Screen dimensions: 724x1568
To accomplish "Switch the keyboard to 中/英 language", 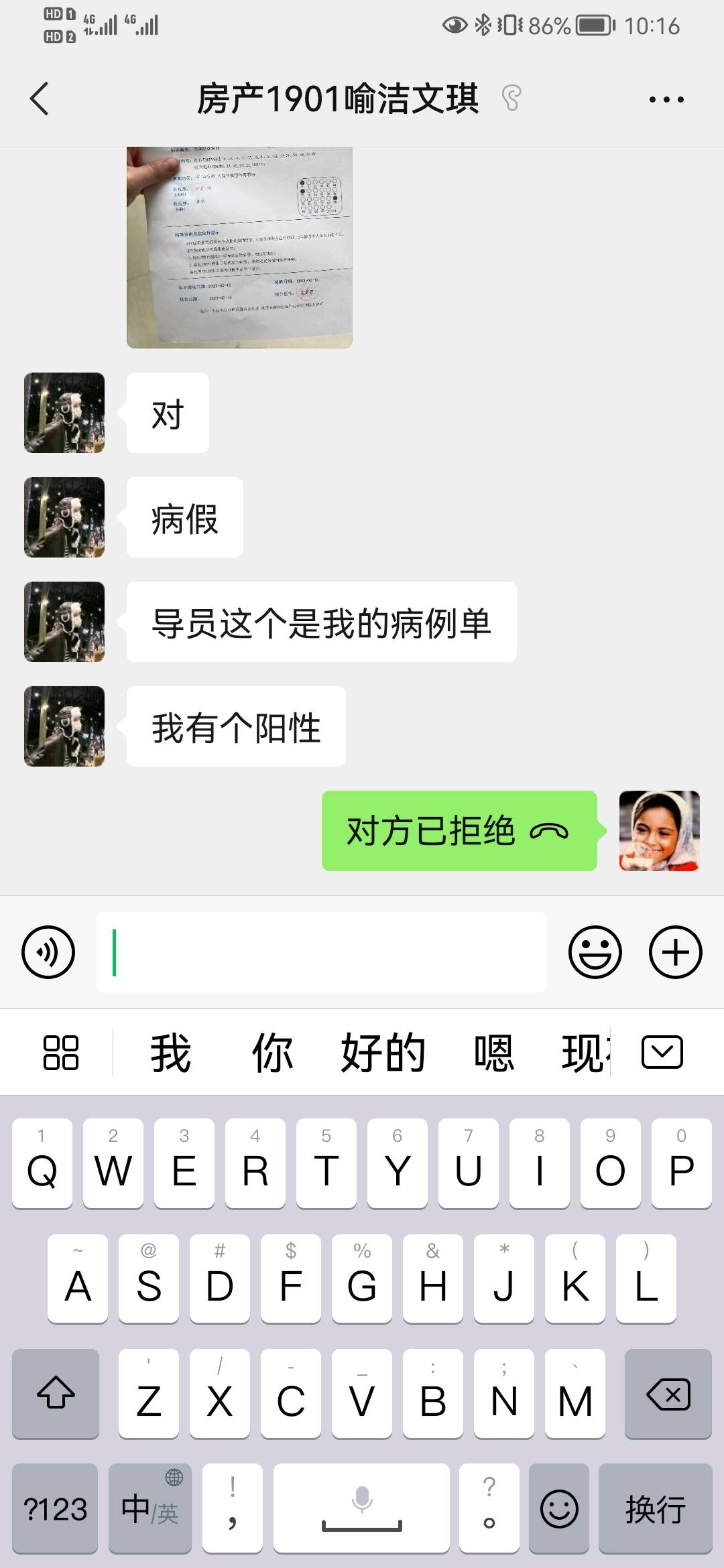I will 149,1508.
